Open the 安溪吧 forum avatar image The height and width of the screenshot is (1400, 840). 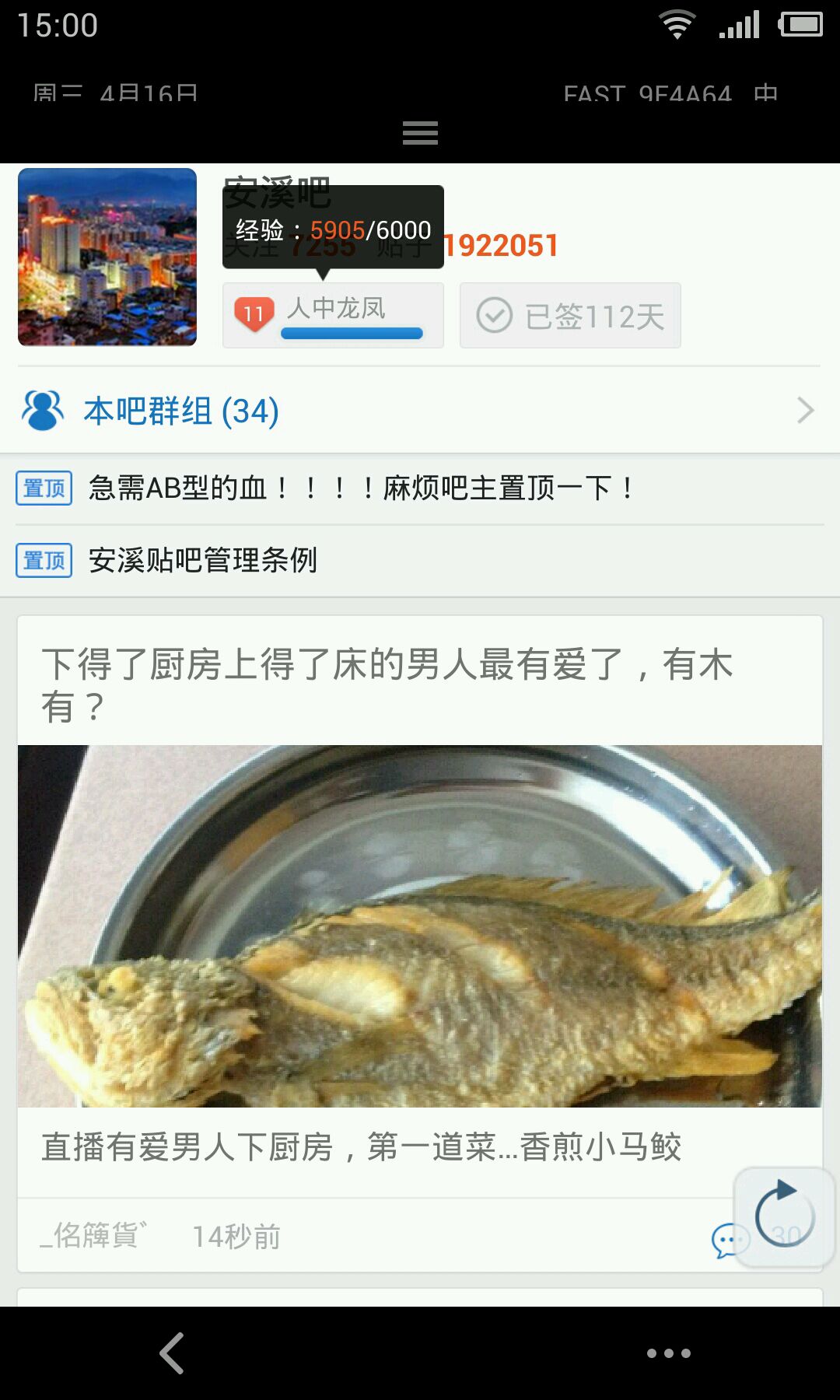107,257
